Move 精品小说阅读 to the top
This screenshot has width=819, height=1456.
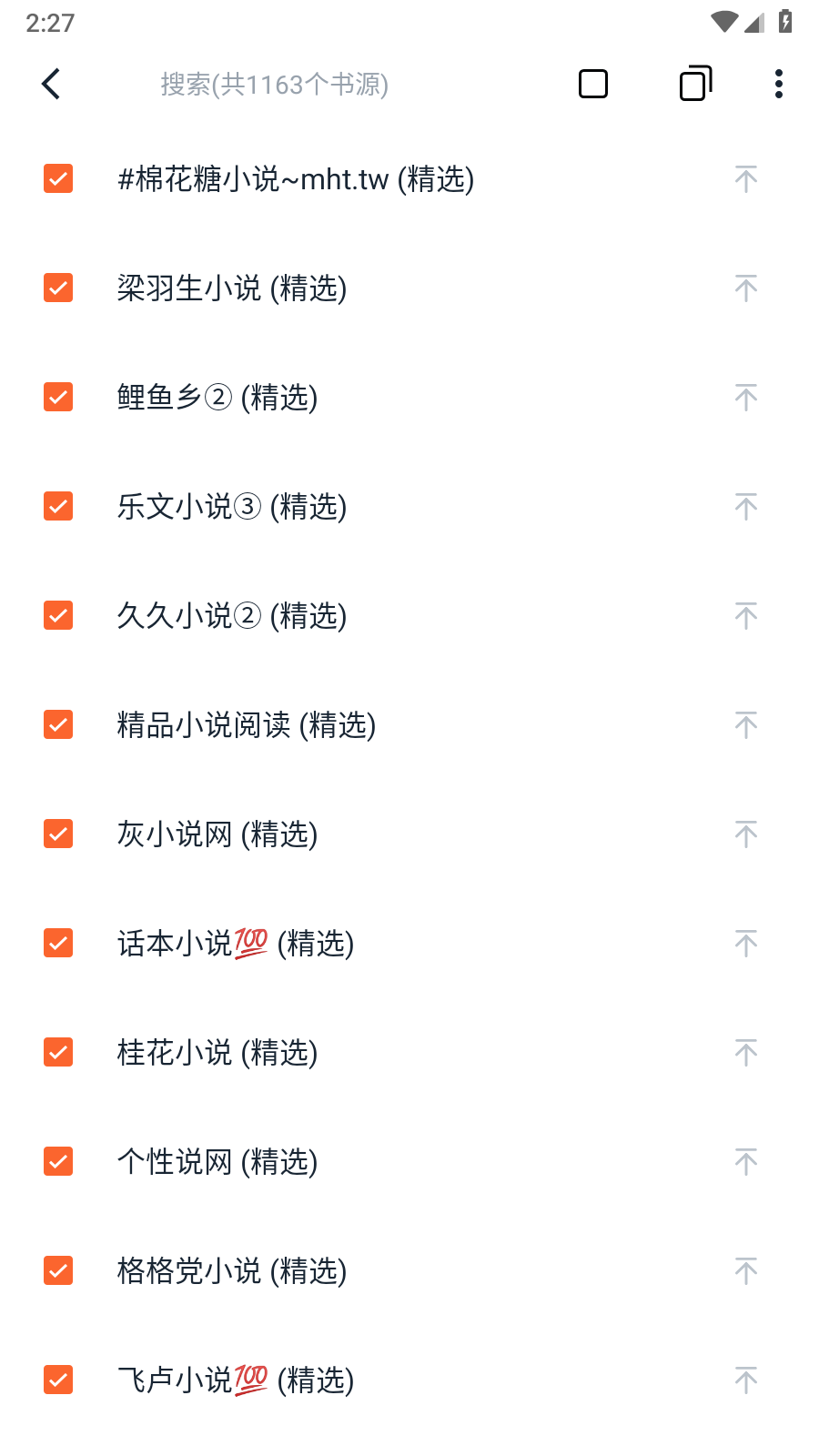[744, 724]
